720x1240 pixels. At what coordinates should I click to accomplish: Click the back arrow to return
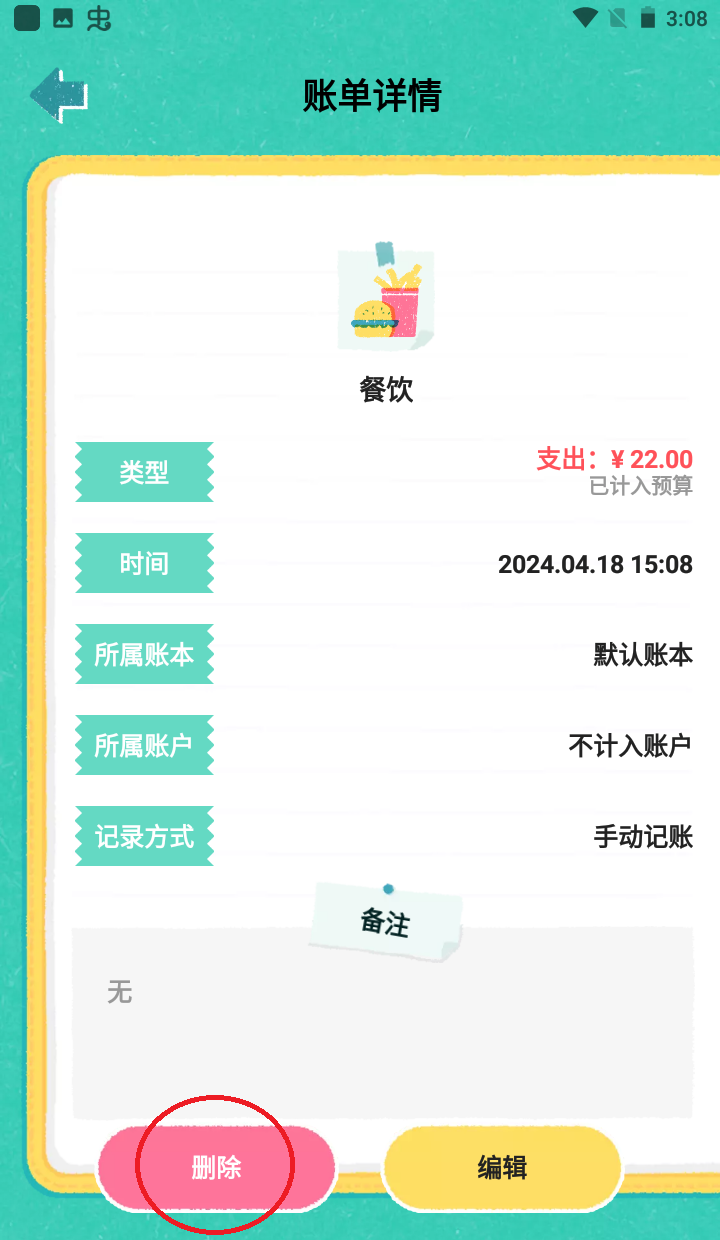pos(57,94)
